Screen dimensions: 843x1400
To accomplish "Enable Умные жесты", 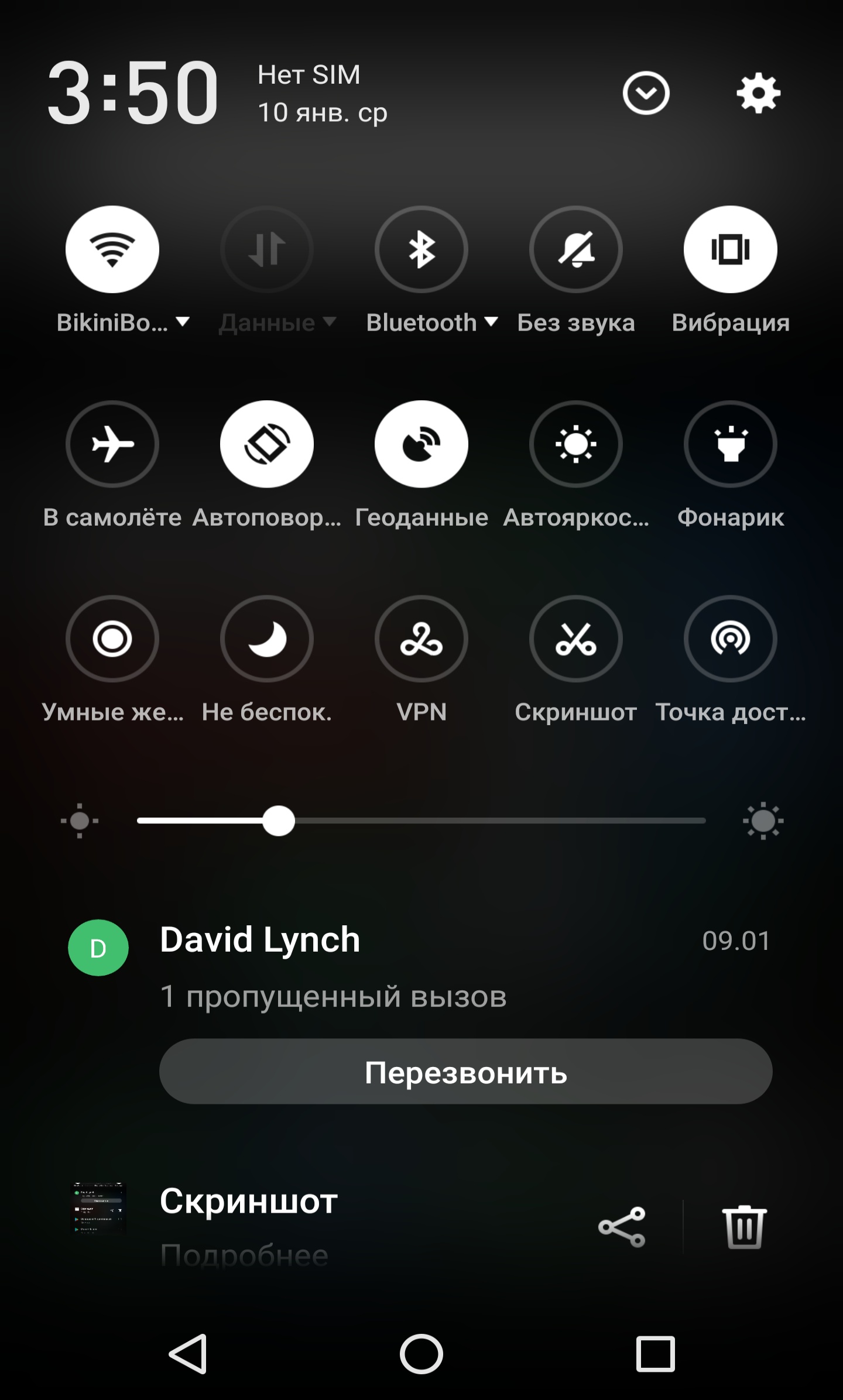I will pos(112,639).
